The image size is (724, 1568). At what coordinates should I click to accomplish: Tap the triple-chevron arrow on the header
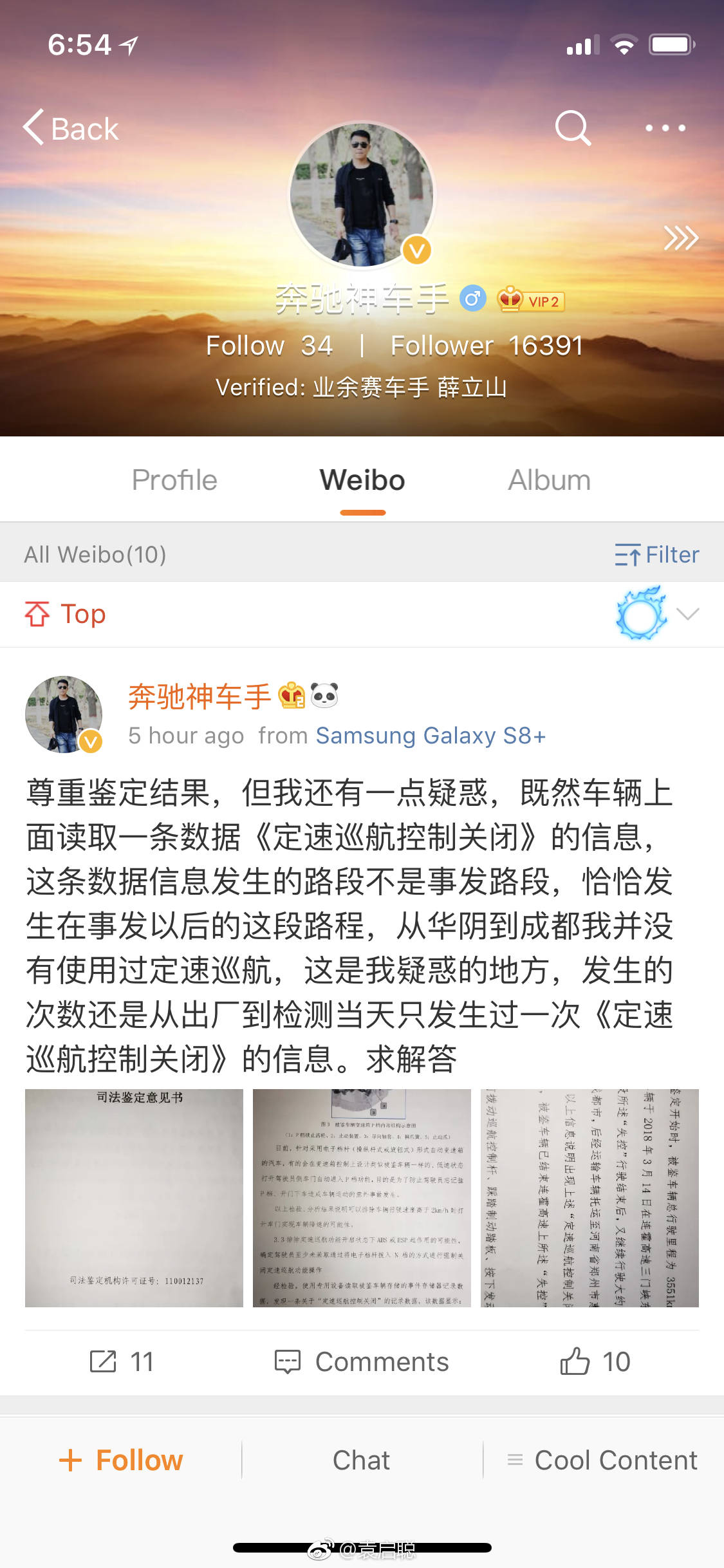(x=680, y=238)
